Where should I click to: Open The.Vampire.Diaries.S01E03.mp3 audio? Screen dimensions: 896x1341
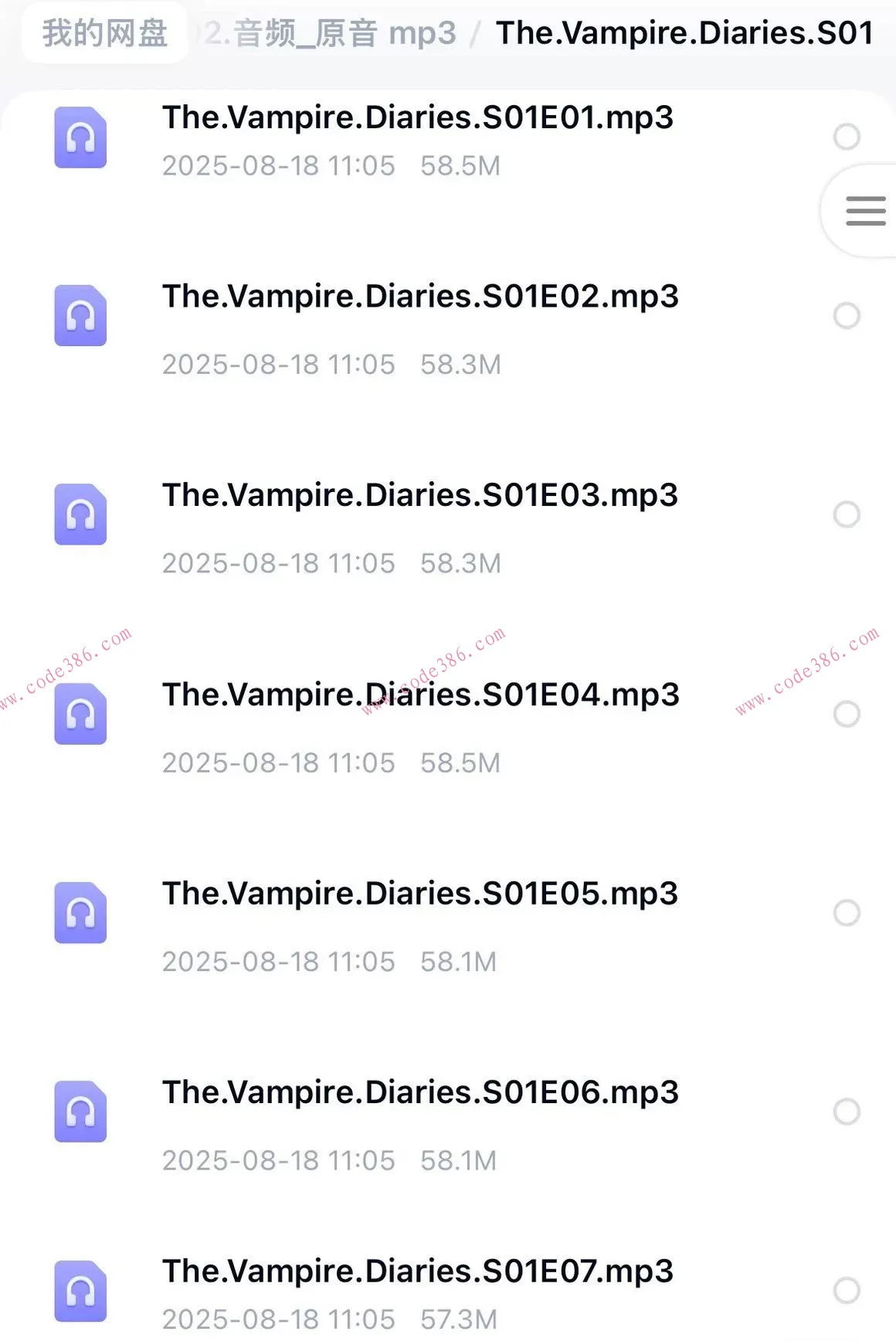coord(420,495)
